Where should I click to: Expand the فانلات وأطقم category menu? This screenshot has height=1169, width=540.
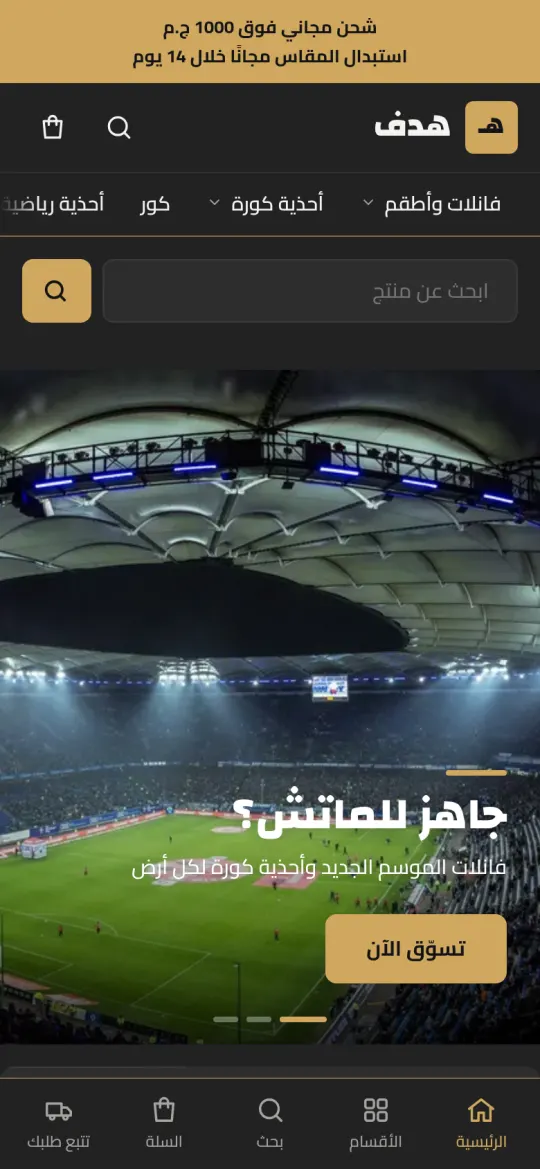pyautogui.click(x=431, y=204)
